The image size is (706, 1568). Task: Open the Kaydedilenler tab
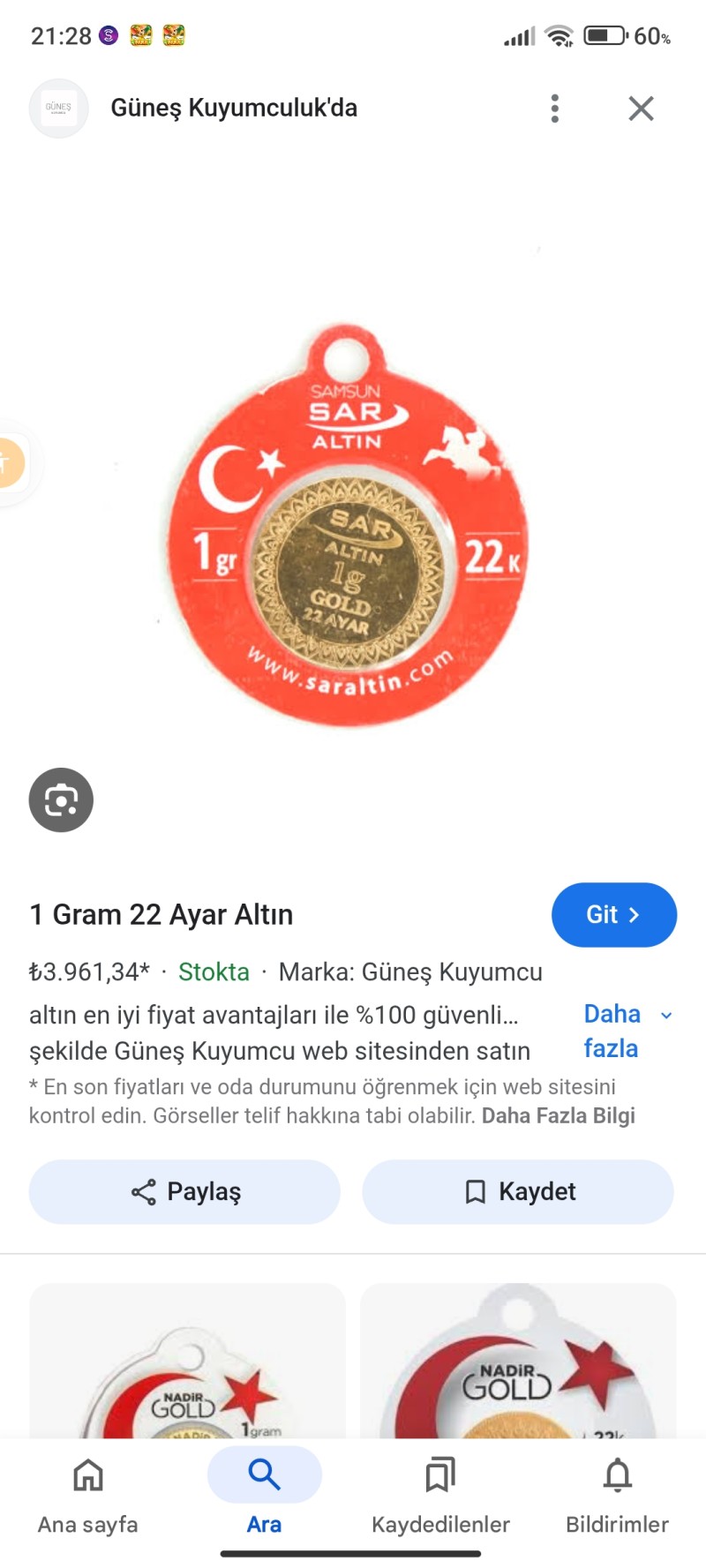point(440,1493)
